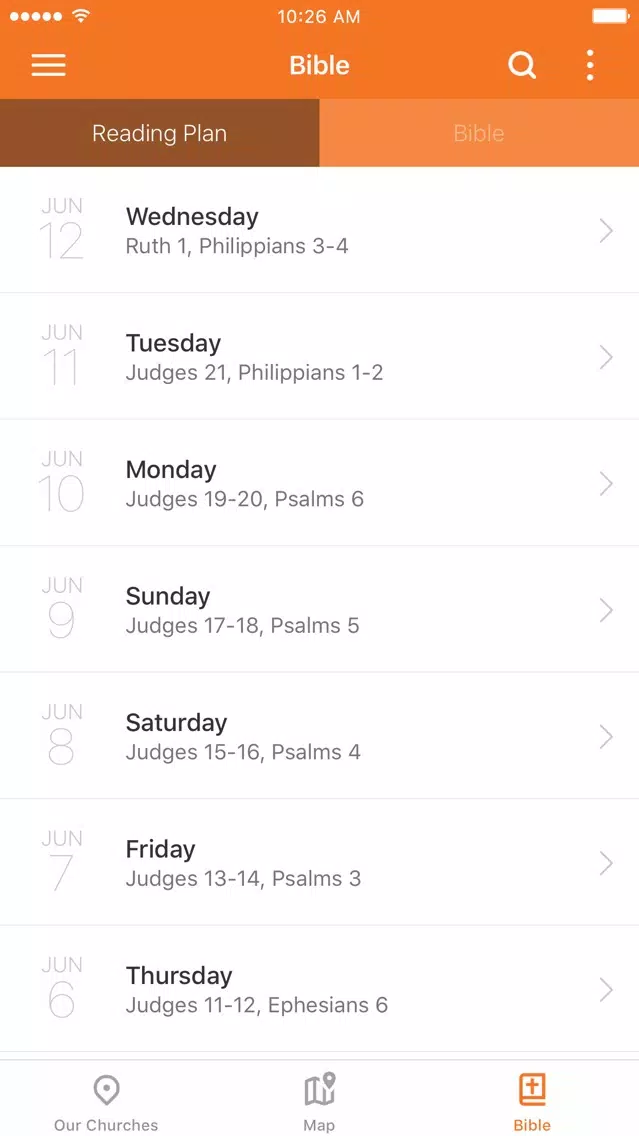
Task: Open Friday Jun 7 reading
Action: [x=320, y=862]
